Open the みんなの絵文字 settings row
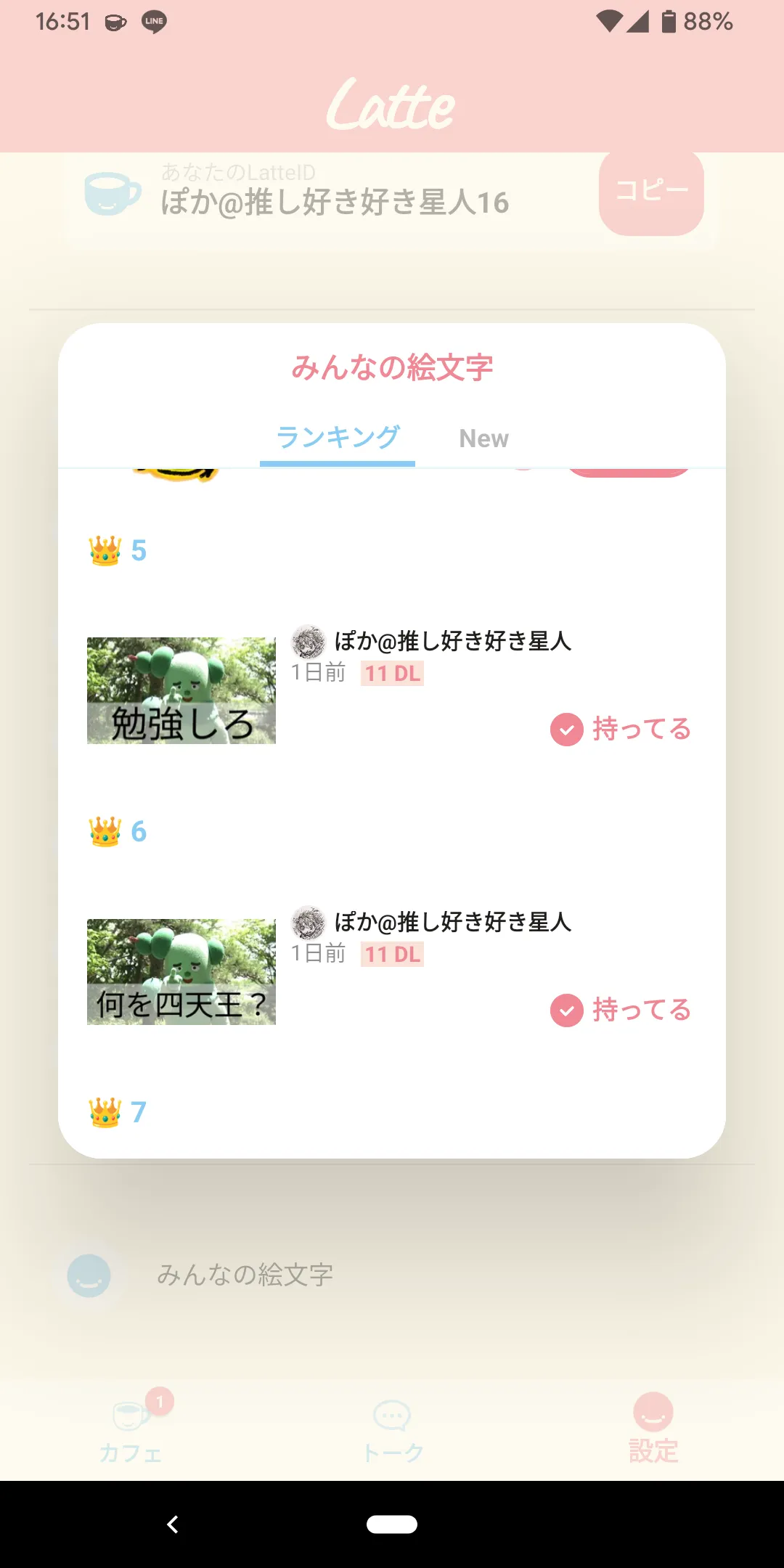 (245, 1275)
